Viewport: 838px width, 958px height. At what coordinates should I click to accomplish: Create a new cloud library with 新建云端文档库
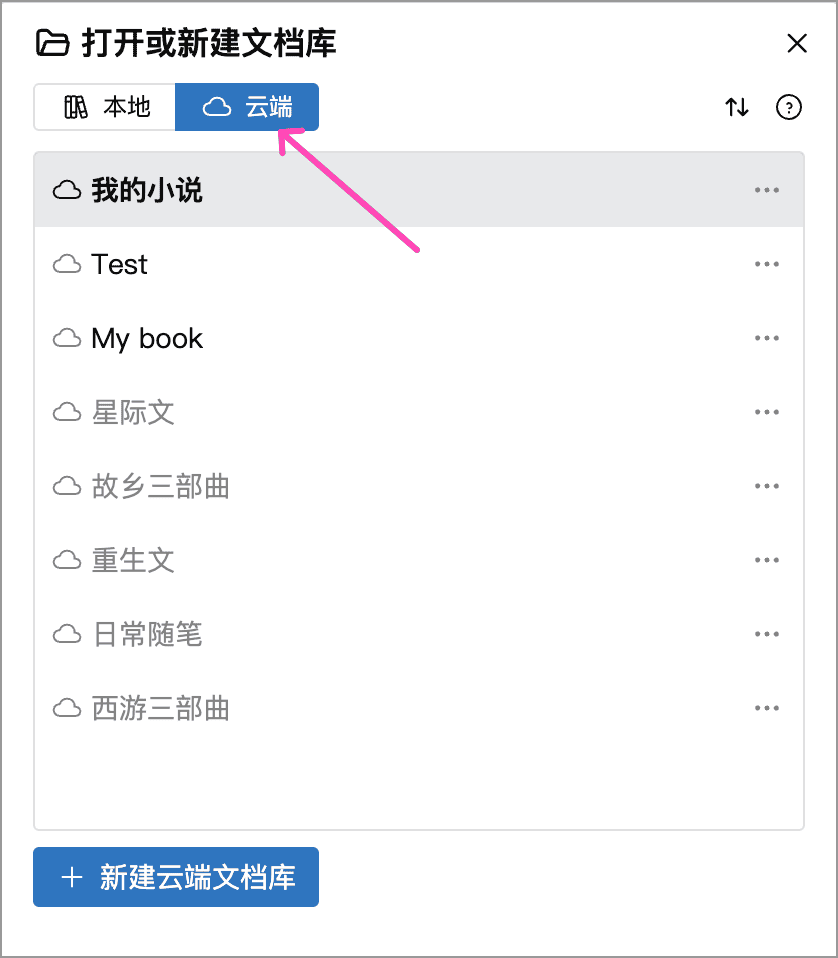click(176, 877)
